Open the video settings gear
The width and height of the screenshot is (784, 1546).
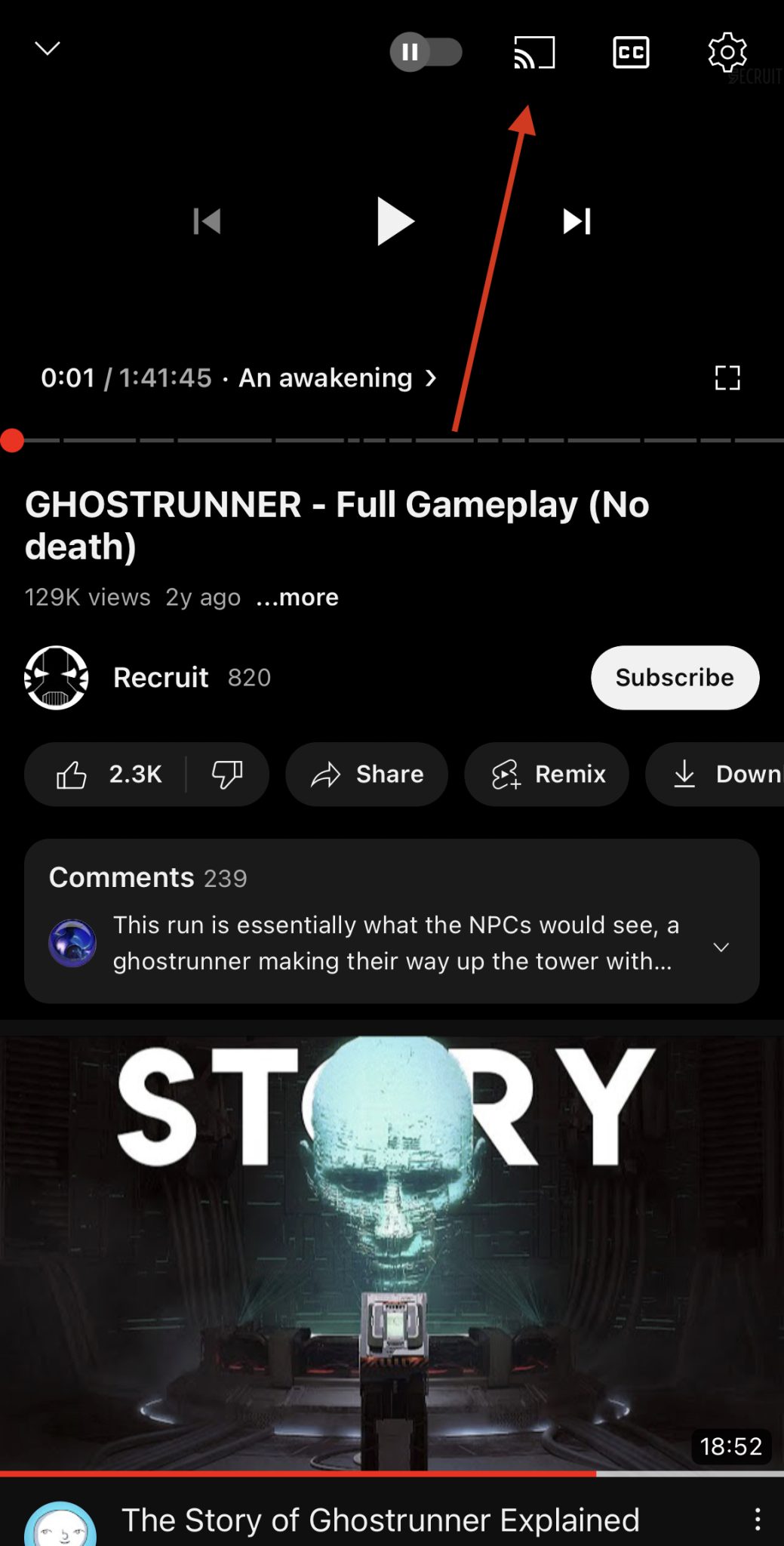pos(727,52)
